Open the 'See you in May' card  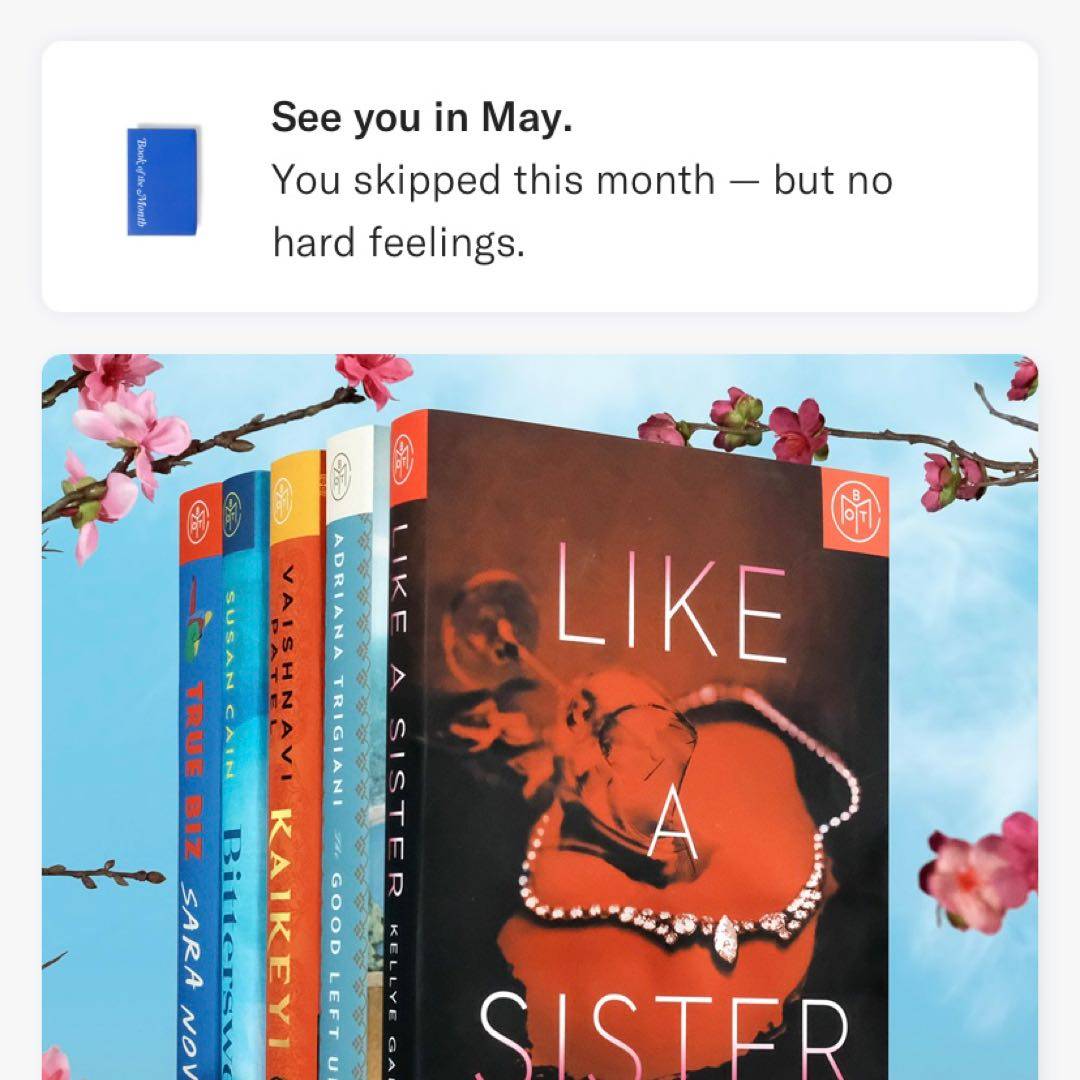[x=539, y=178]
